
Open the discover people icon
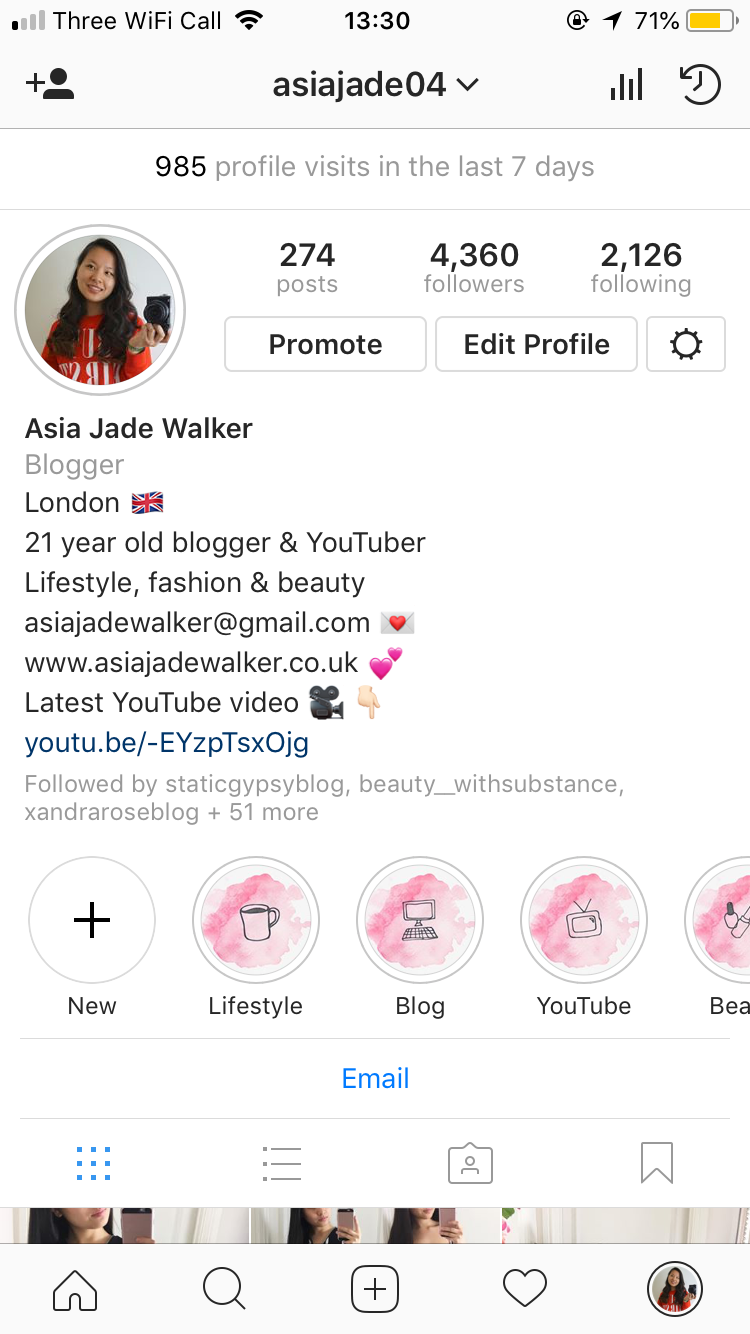point(50,84)
